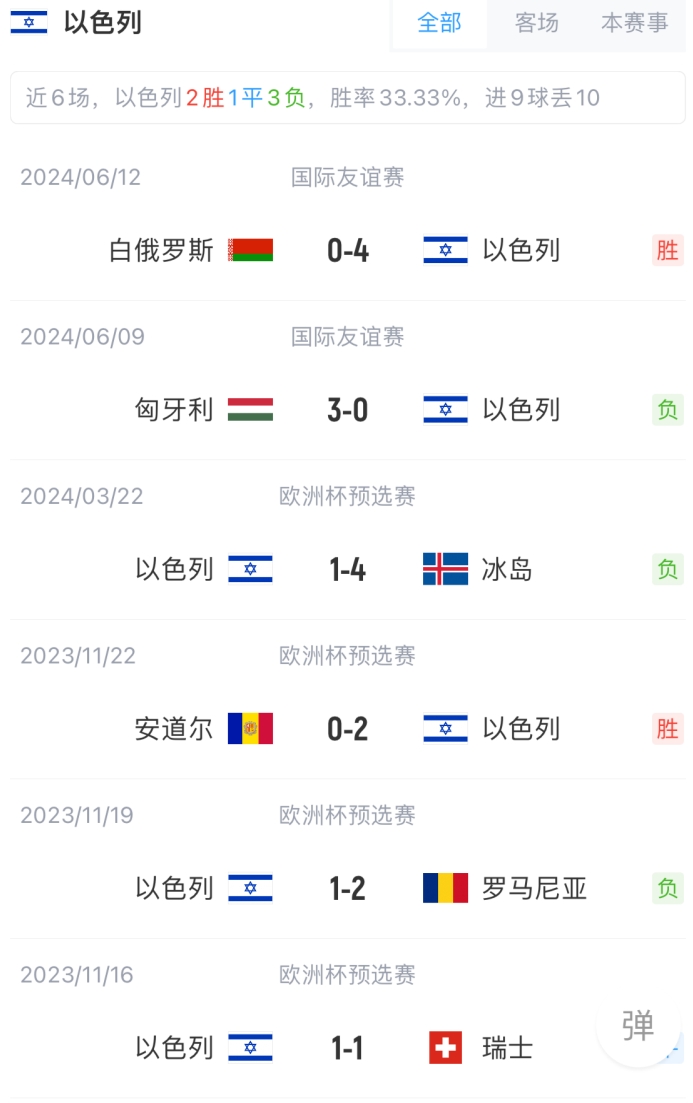Switch to the 本赛事 tab
693x1103 pixels.
click(x=634, y=23)
